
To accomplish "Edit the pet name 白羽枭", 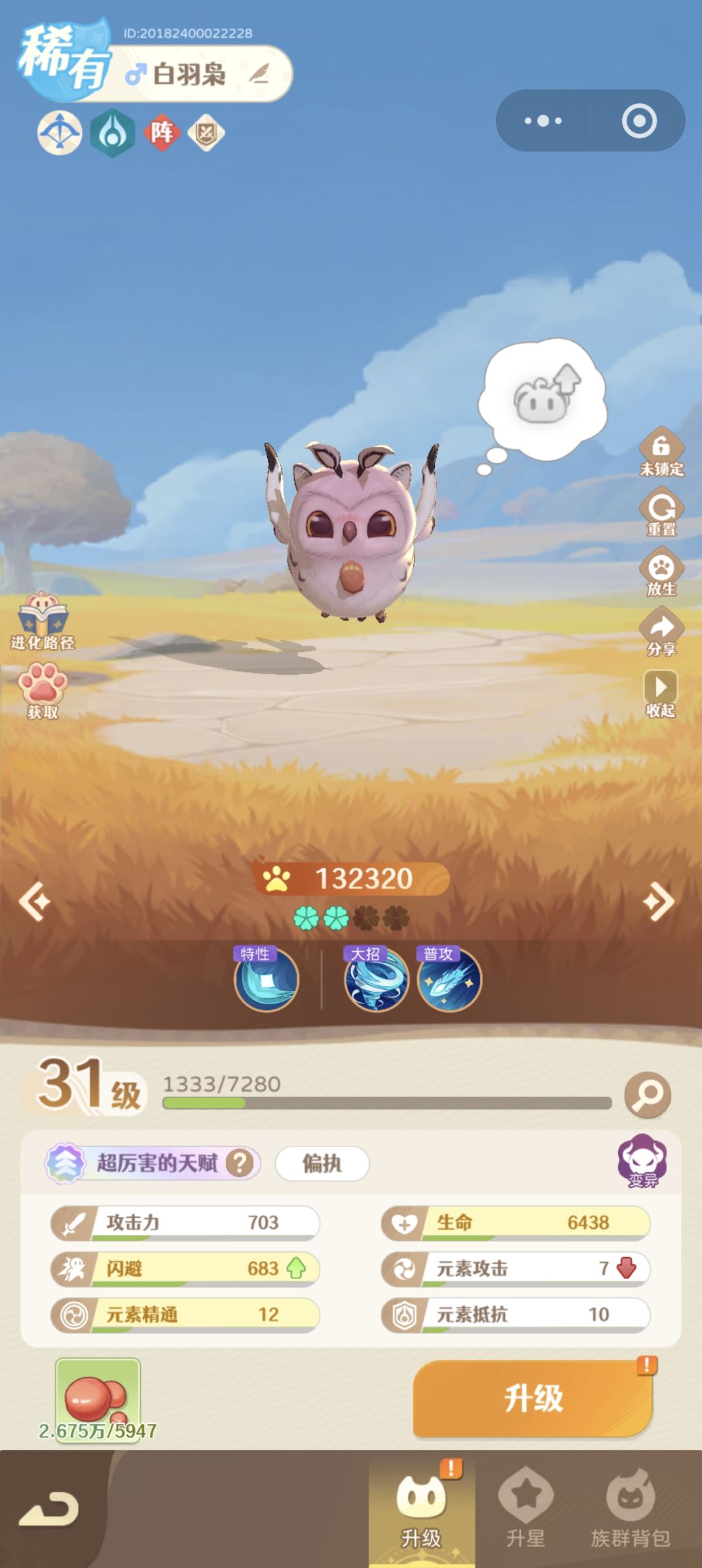I will pos(259,75).
